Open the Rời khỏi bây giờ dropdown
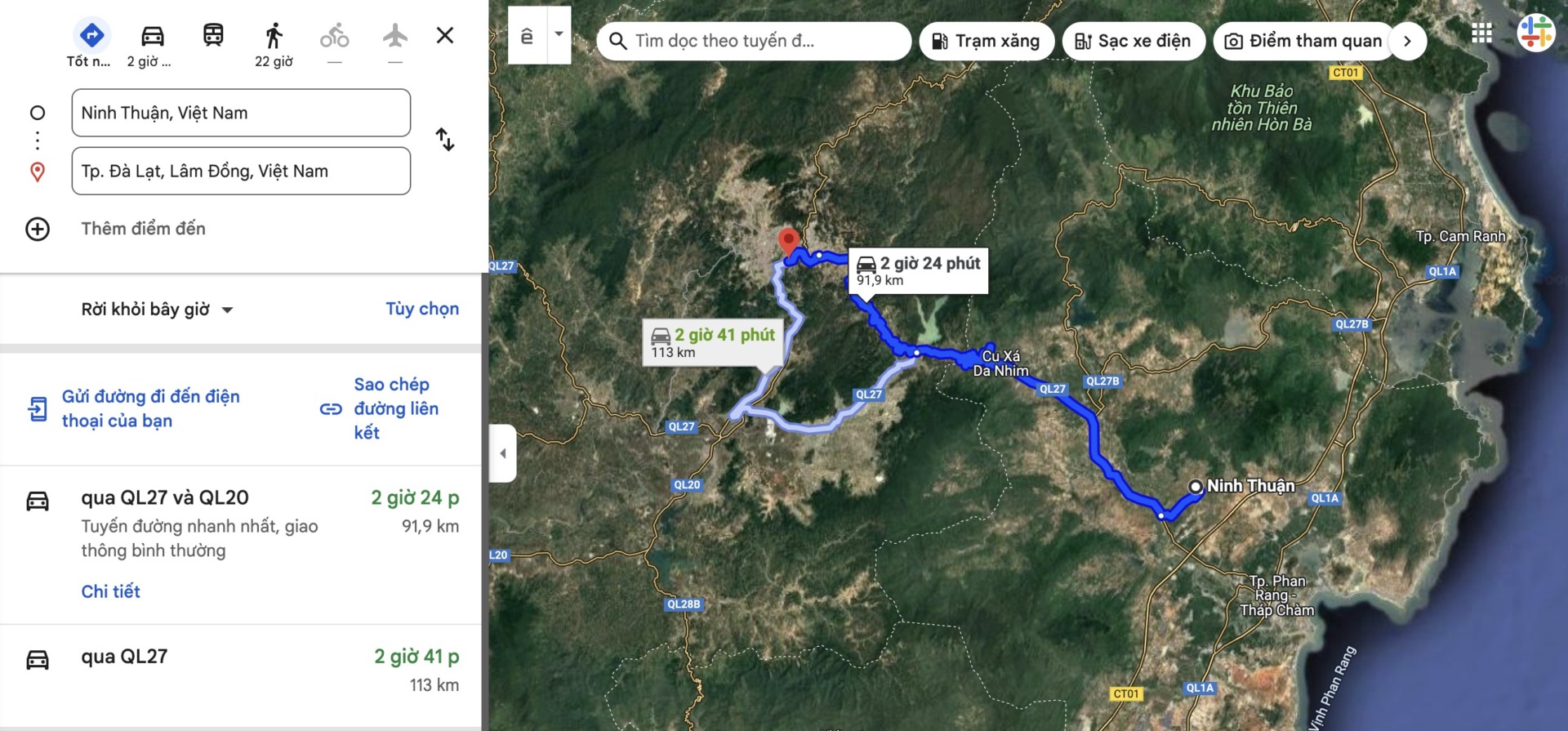1568x731 pixels. tap(157, 310)
